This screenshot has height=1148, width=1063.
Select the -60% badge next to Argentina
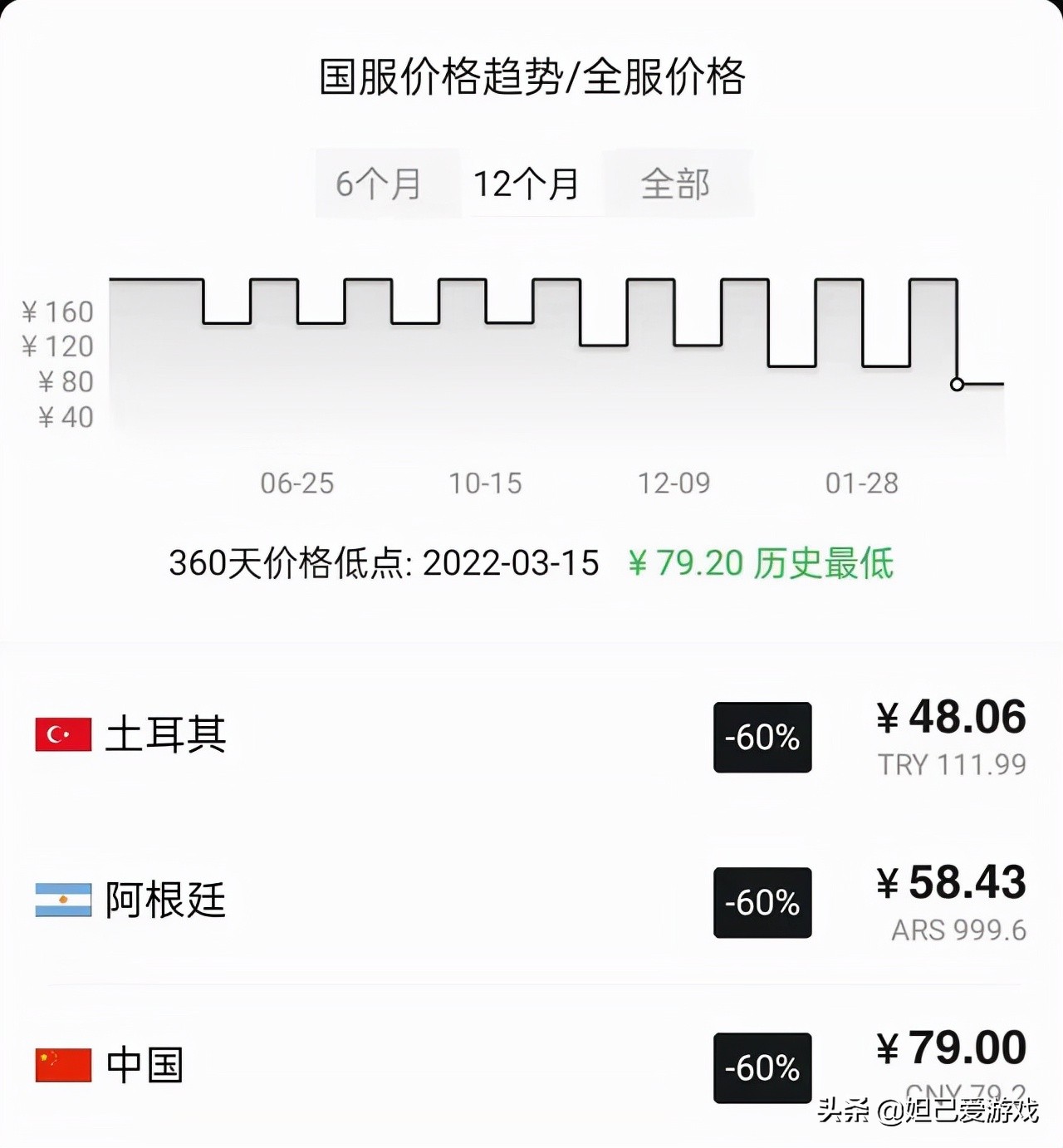coord(762,899)
